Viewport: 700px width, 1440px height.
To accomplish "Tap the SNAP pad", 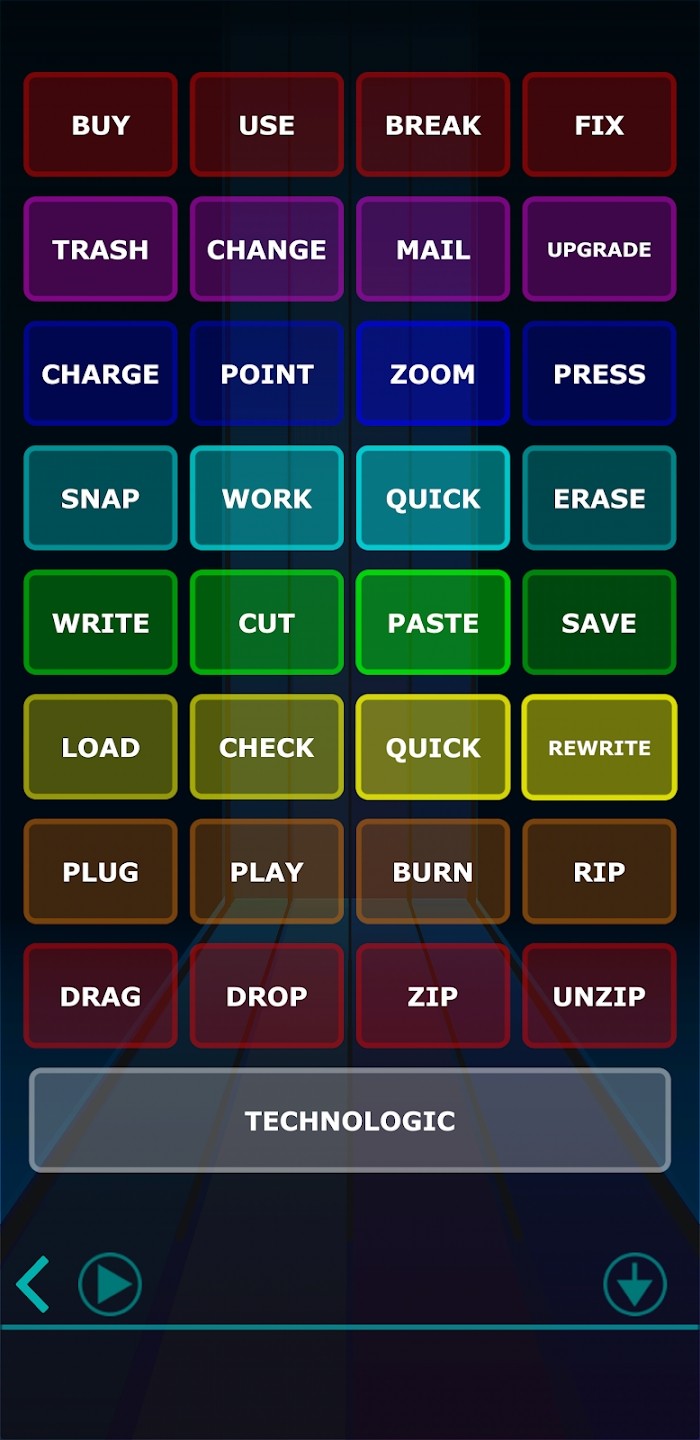I will (100, 498).
